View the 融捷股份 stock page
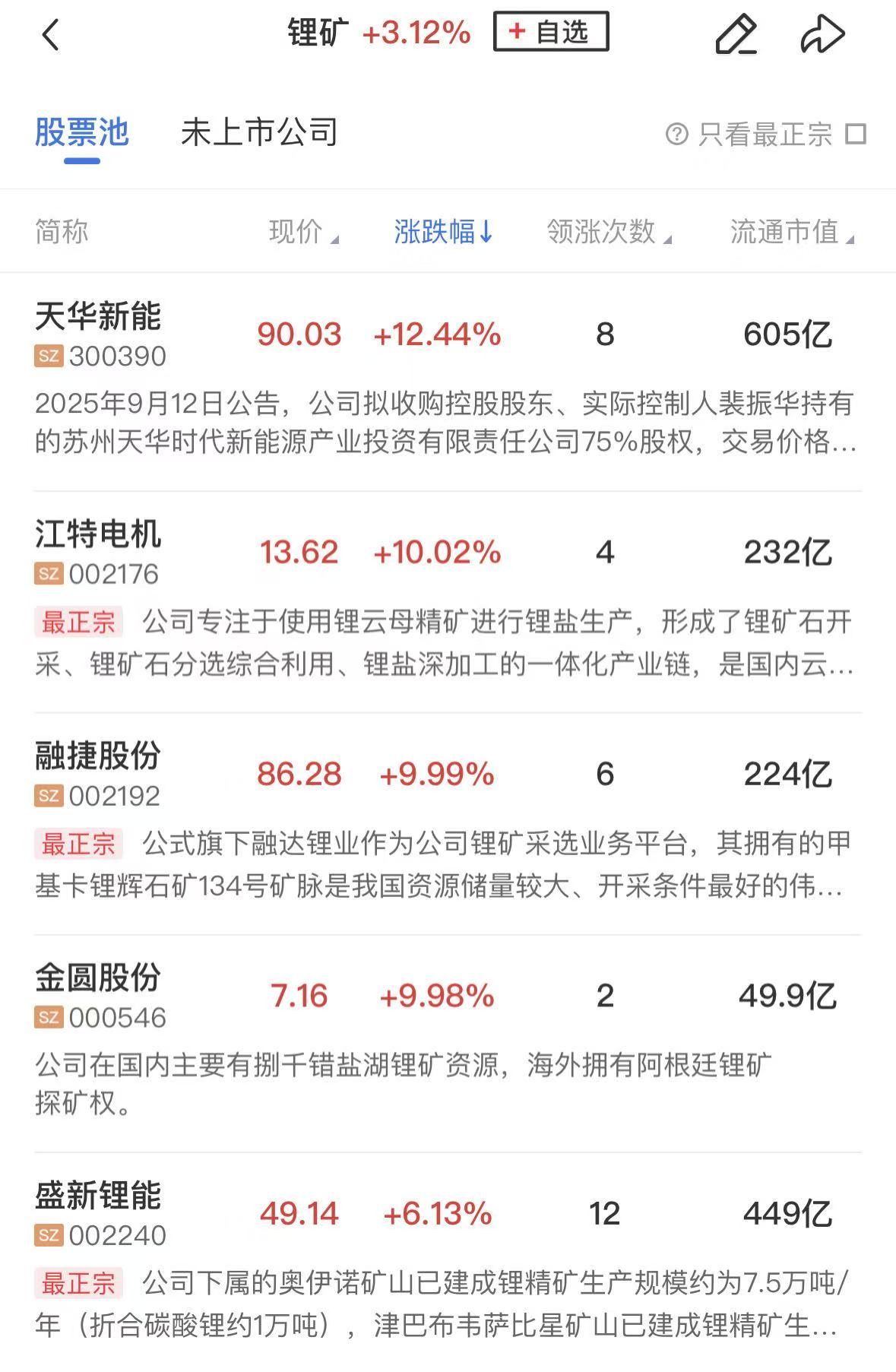Screen dimensions: 896x1372 click(x=99, y=757)
